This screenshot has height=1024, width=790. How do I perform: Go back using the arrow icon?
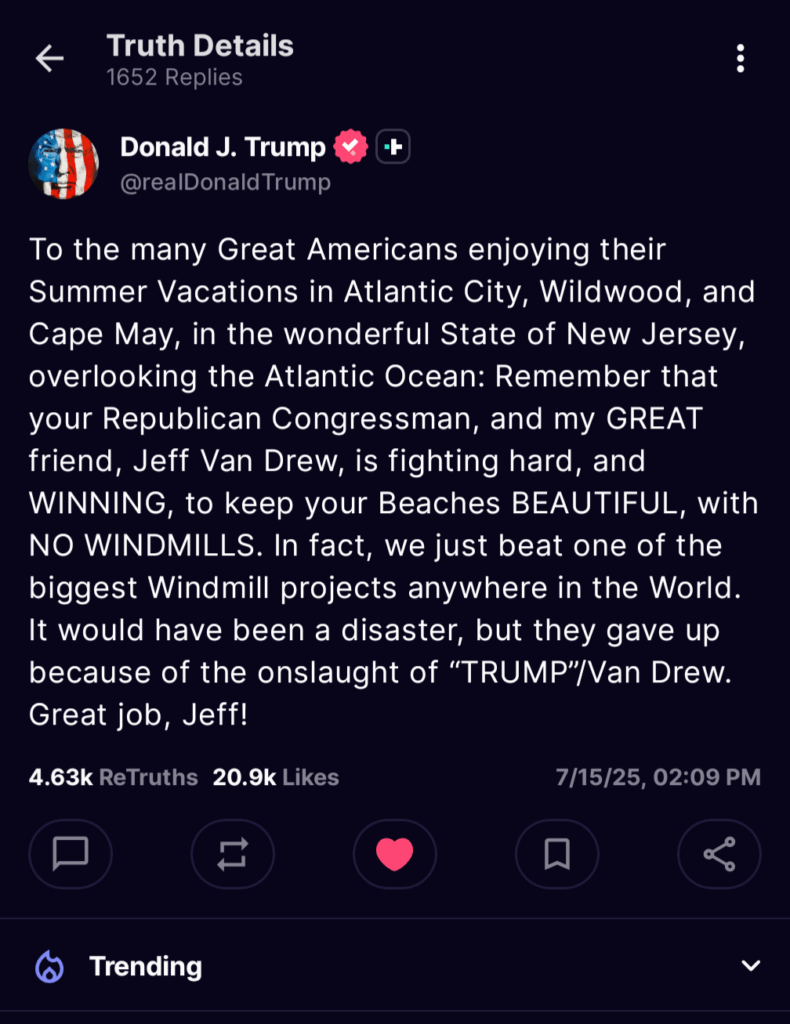pos(49,59)
